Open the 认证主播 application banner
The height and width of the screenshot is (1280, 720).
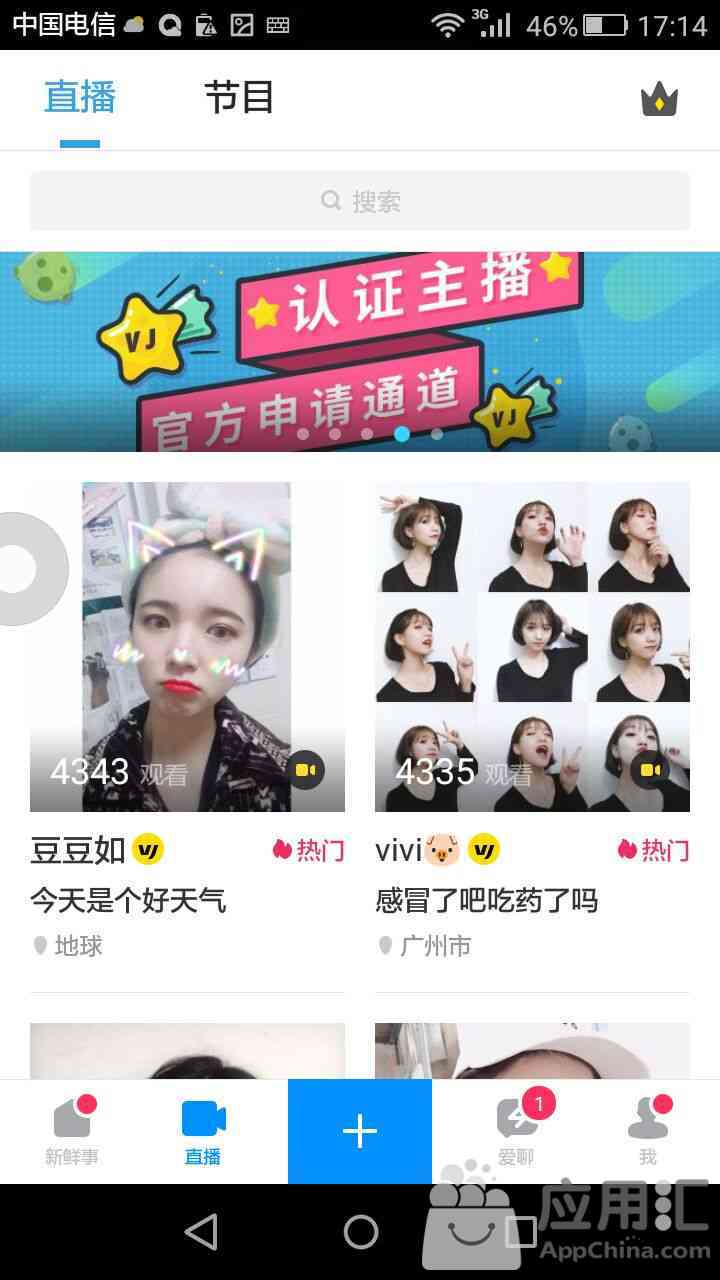(x=360, y=351)
